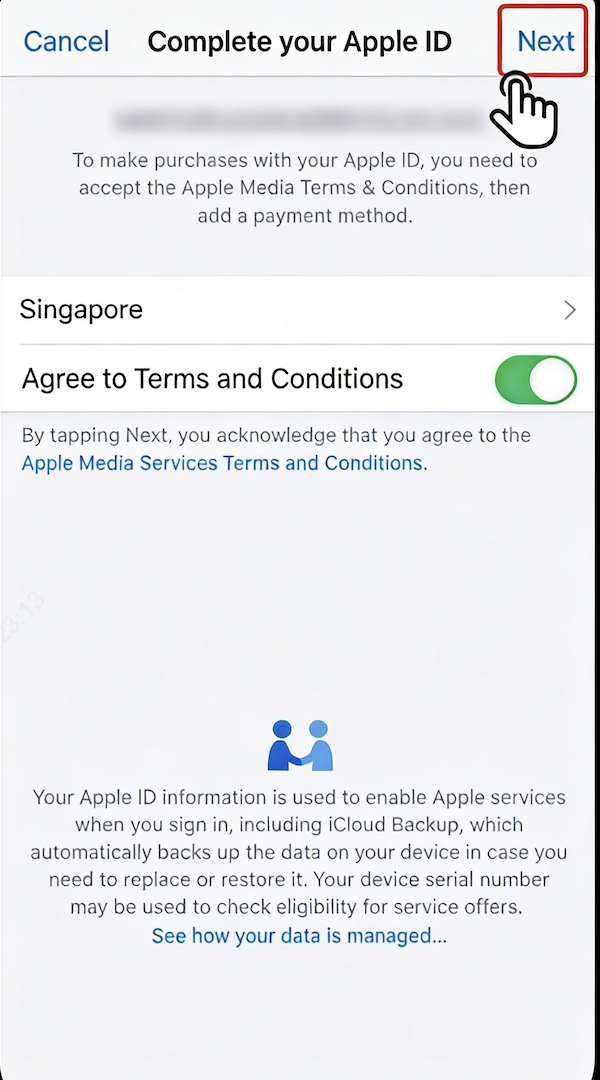
Task: Tap Next to continue
Action: [x=545, y=42]
